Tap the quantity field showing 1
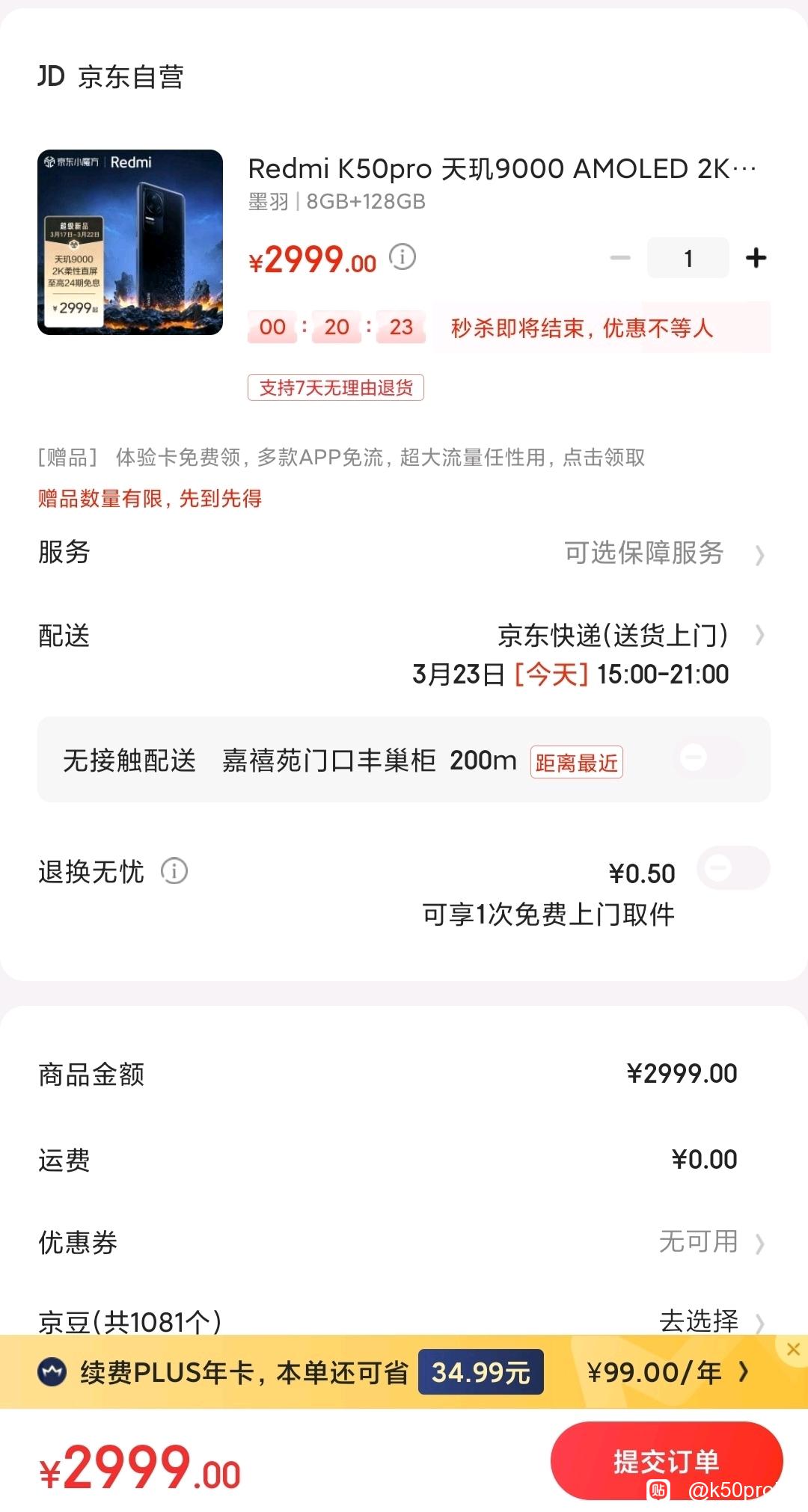The height and width of the screenshot is (1512, 808). click(688, 258)
